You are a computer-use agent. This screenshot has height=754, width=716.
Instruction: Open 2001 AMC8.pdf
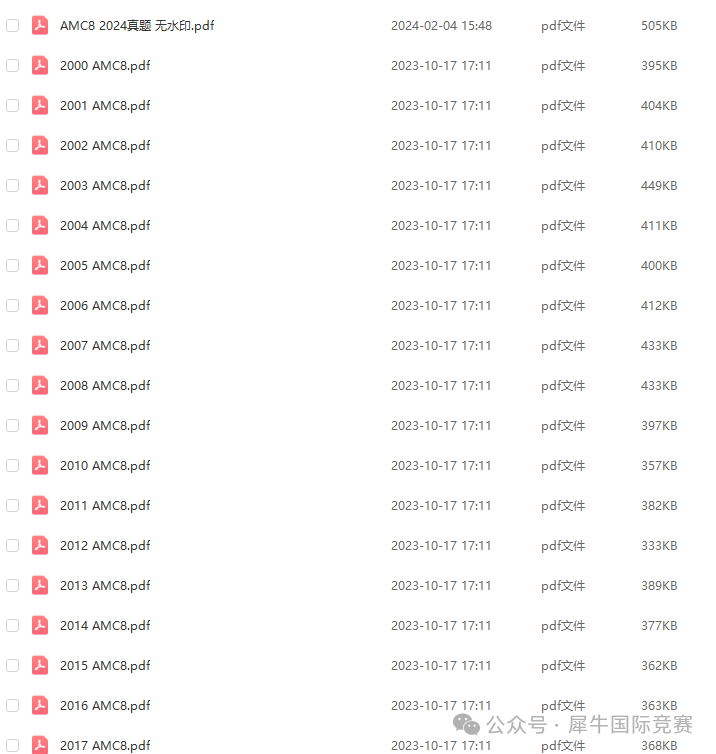click(105, 105)
